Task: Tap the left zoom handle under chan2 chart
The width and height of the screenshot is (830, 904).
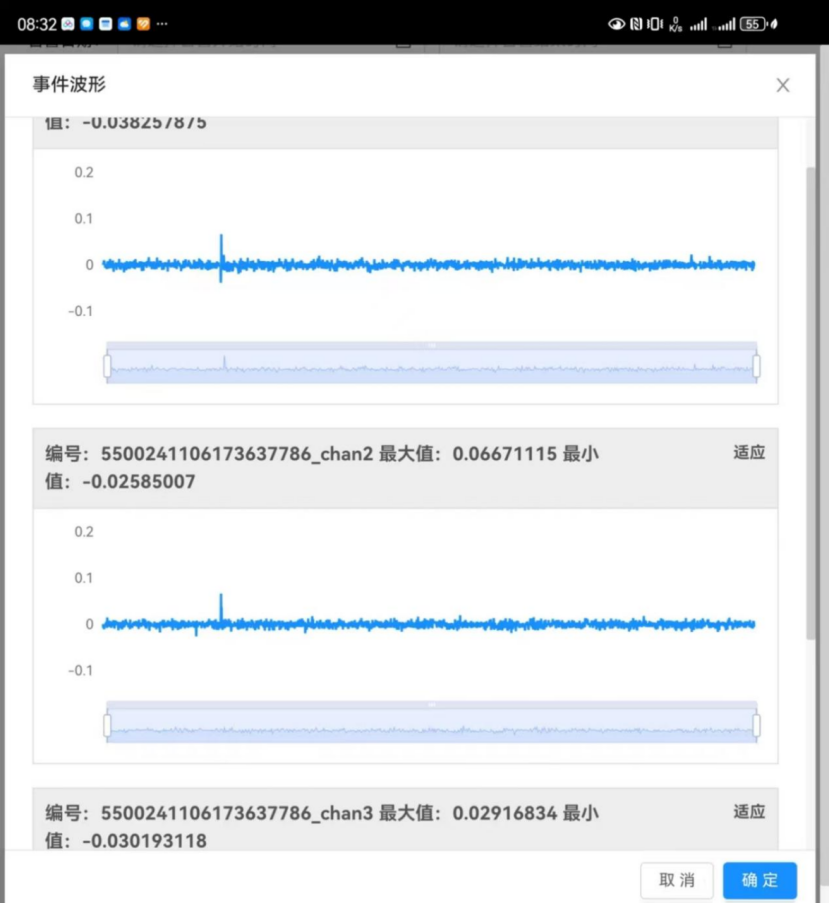Action: click(x=107, y=726)
